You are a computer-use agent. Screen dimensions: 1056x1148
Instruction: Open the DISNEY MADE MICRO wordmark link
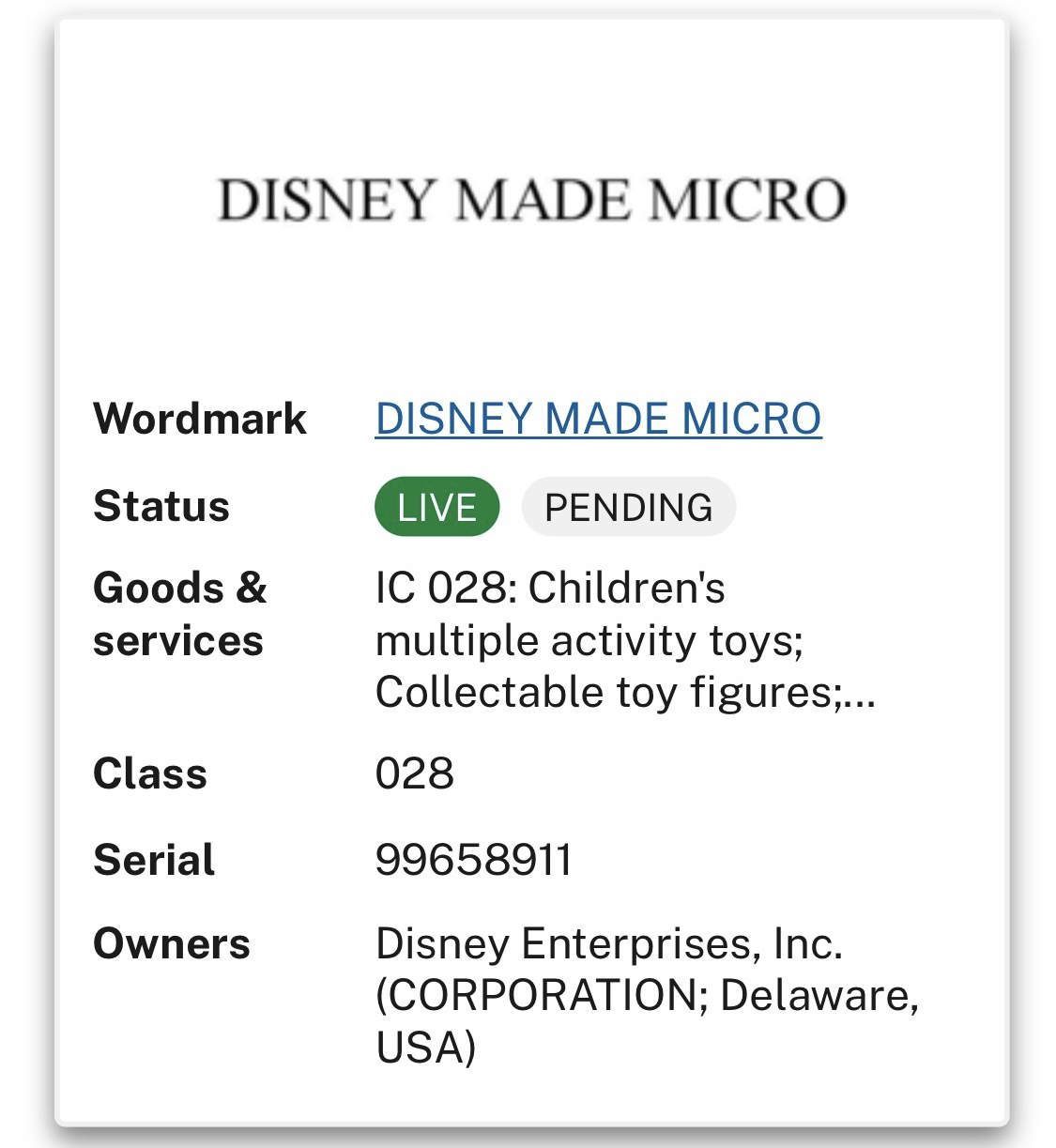tap(598, 419)
